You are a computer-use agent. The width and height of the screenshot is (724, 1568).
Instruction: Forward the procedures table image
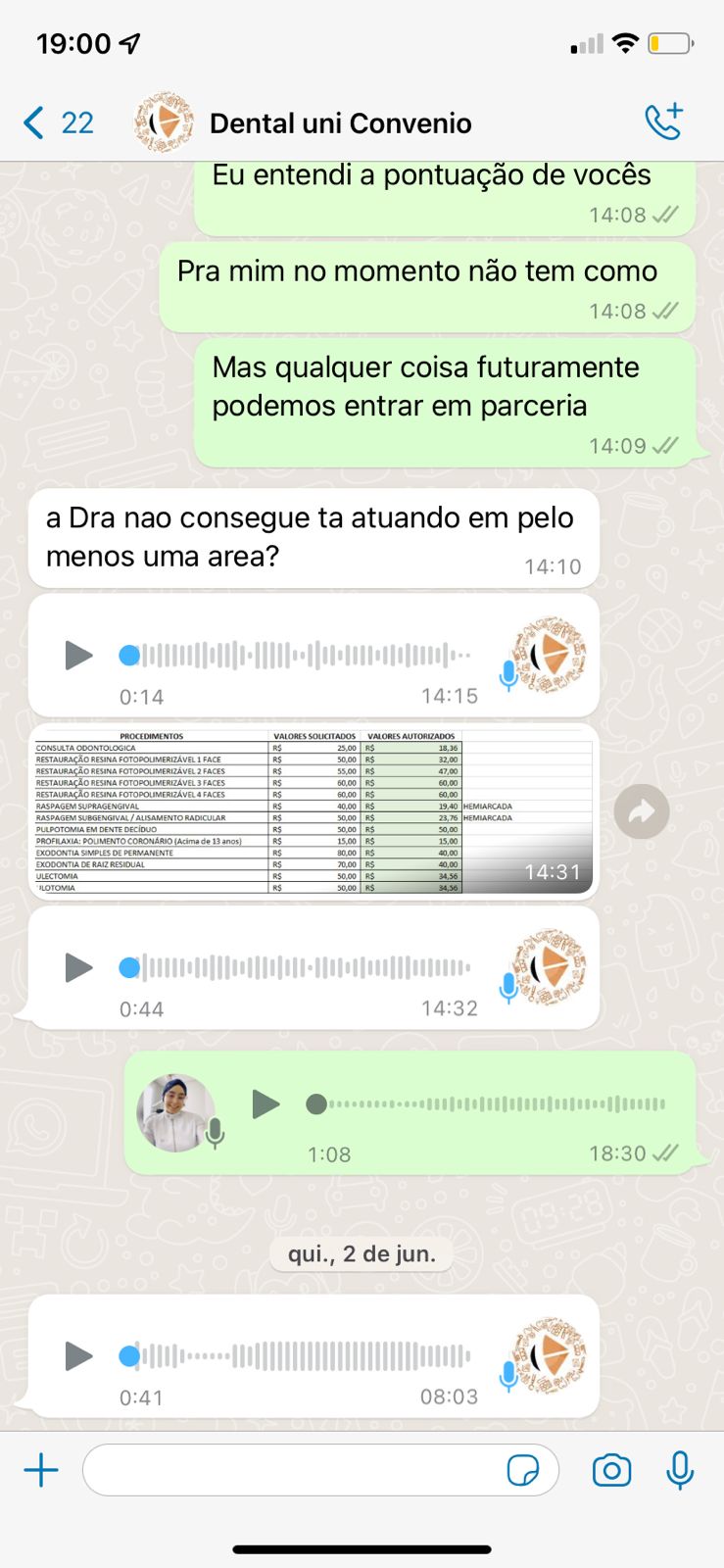642,811
